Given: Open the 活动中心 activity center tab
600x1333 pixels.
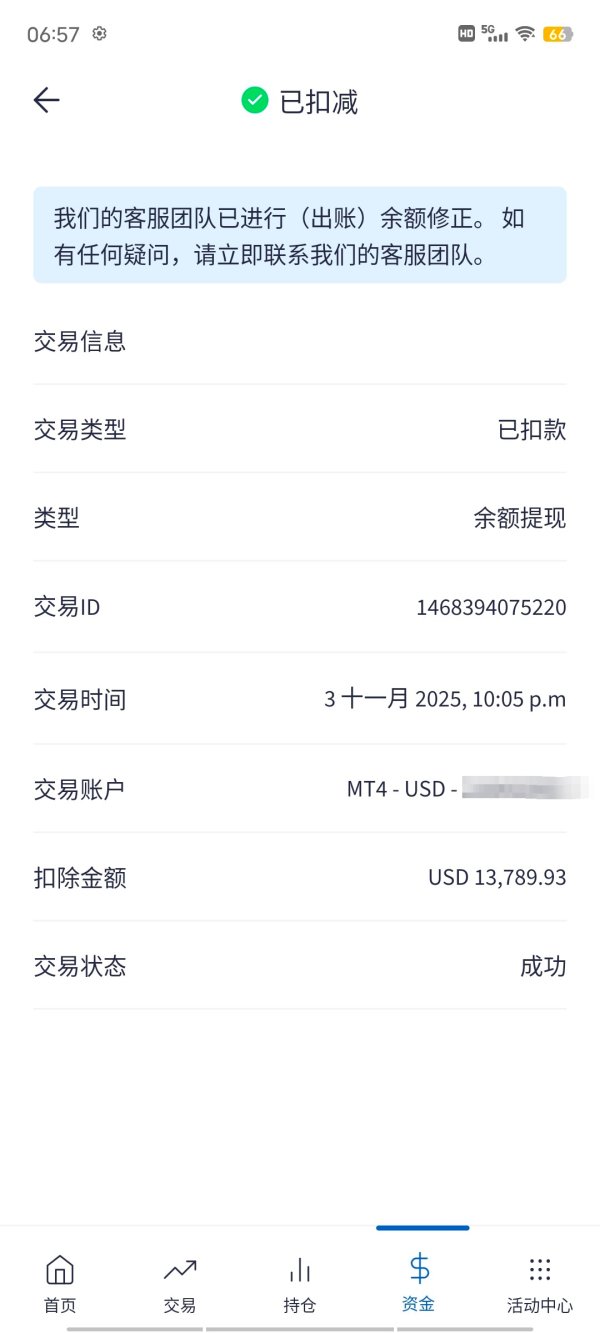Looking at the screenshot, I should click(540, 1284).
